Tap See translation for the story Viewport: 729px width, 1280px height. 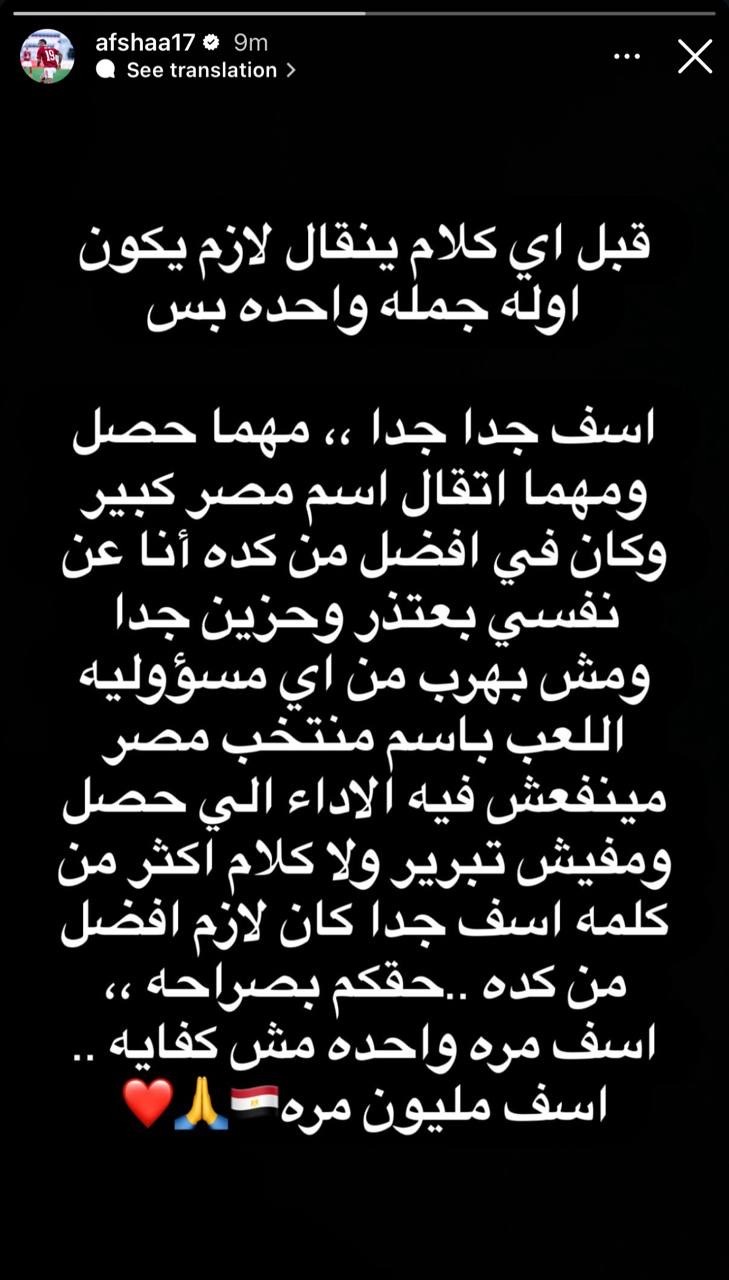coord(200,71)
